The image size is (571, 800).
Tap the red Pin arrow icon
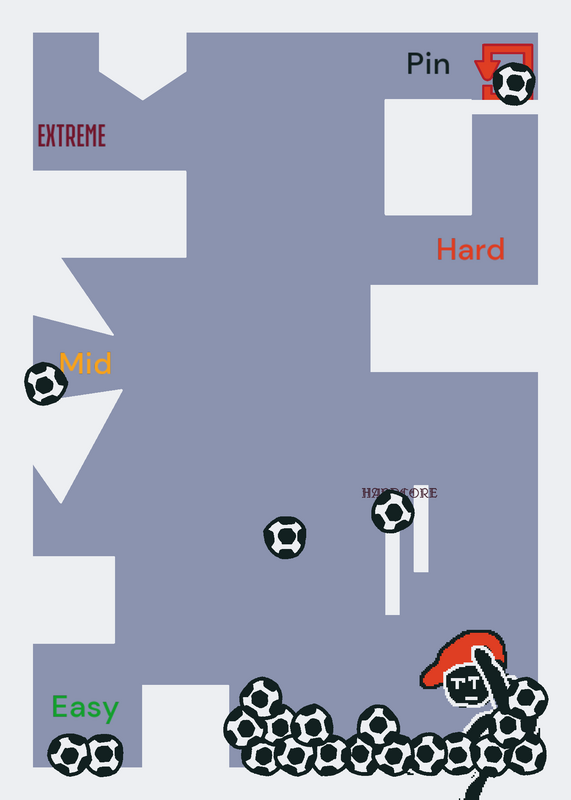point(504,72)
